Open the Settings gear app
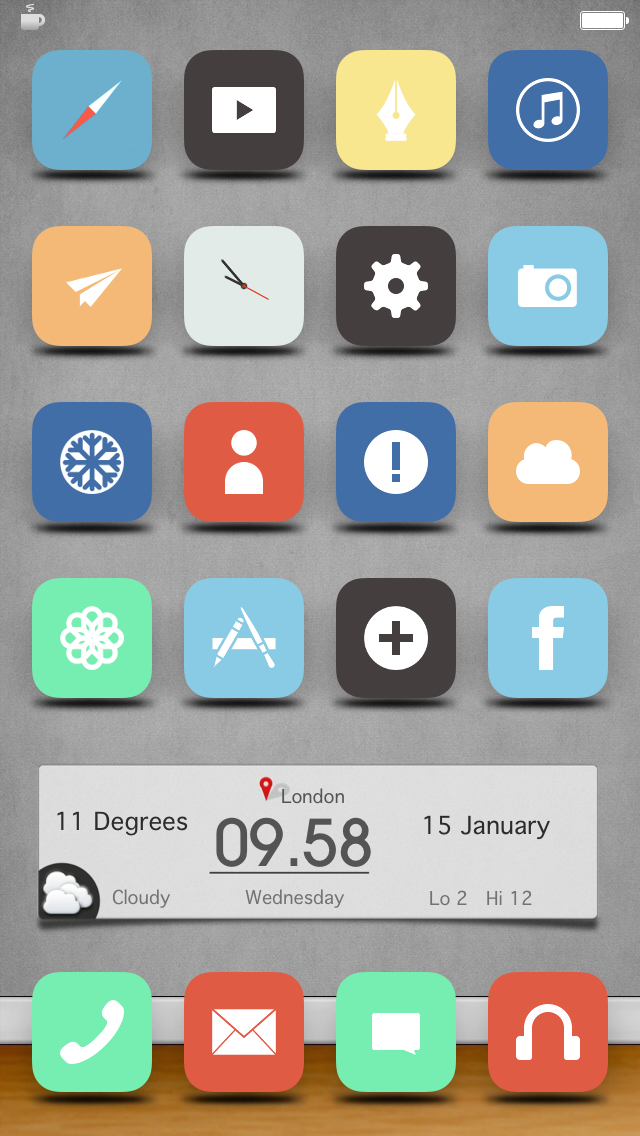The height and width of the screenshot is (1136, 640). (x=396, y=286)
